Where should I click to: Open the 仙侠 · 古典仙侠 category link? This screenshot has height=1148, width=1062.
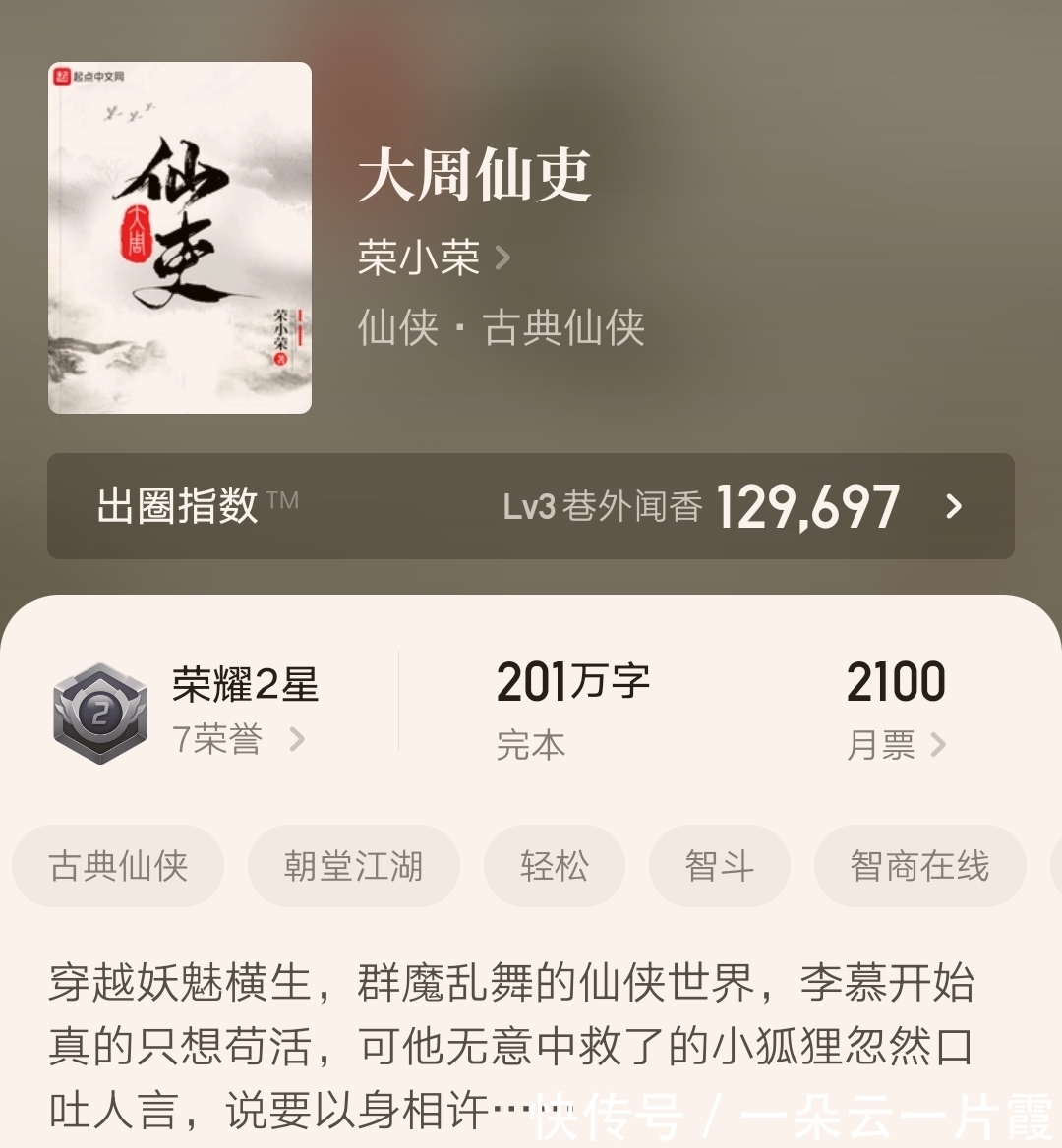pos(501,331)
